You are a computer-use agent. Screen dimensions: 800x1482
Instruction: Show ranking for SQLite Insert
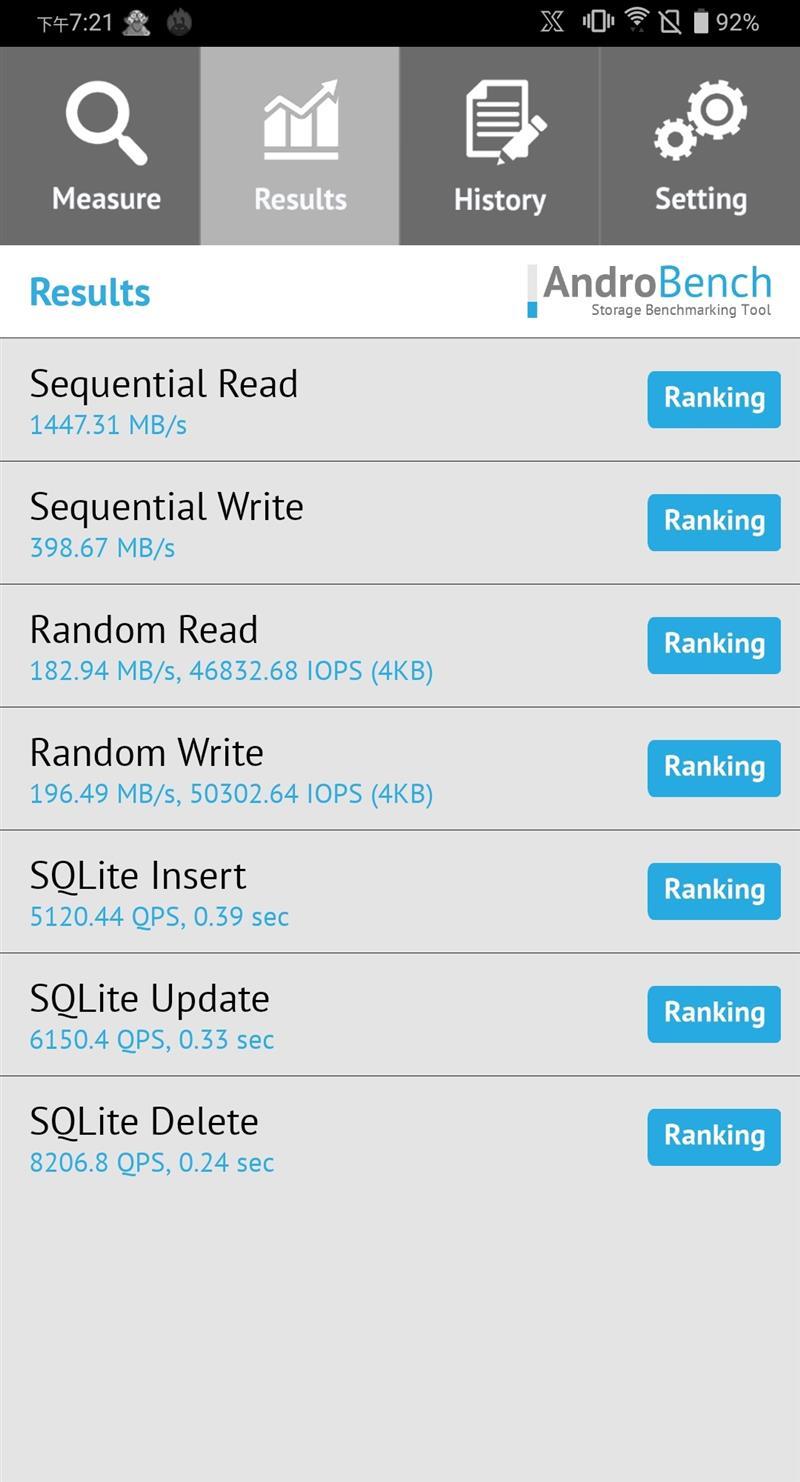click(x=714, y=891)
